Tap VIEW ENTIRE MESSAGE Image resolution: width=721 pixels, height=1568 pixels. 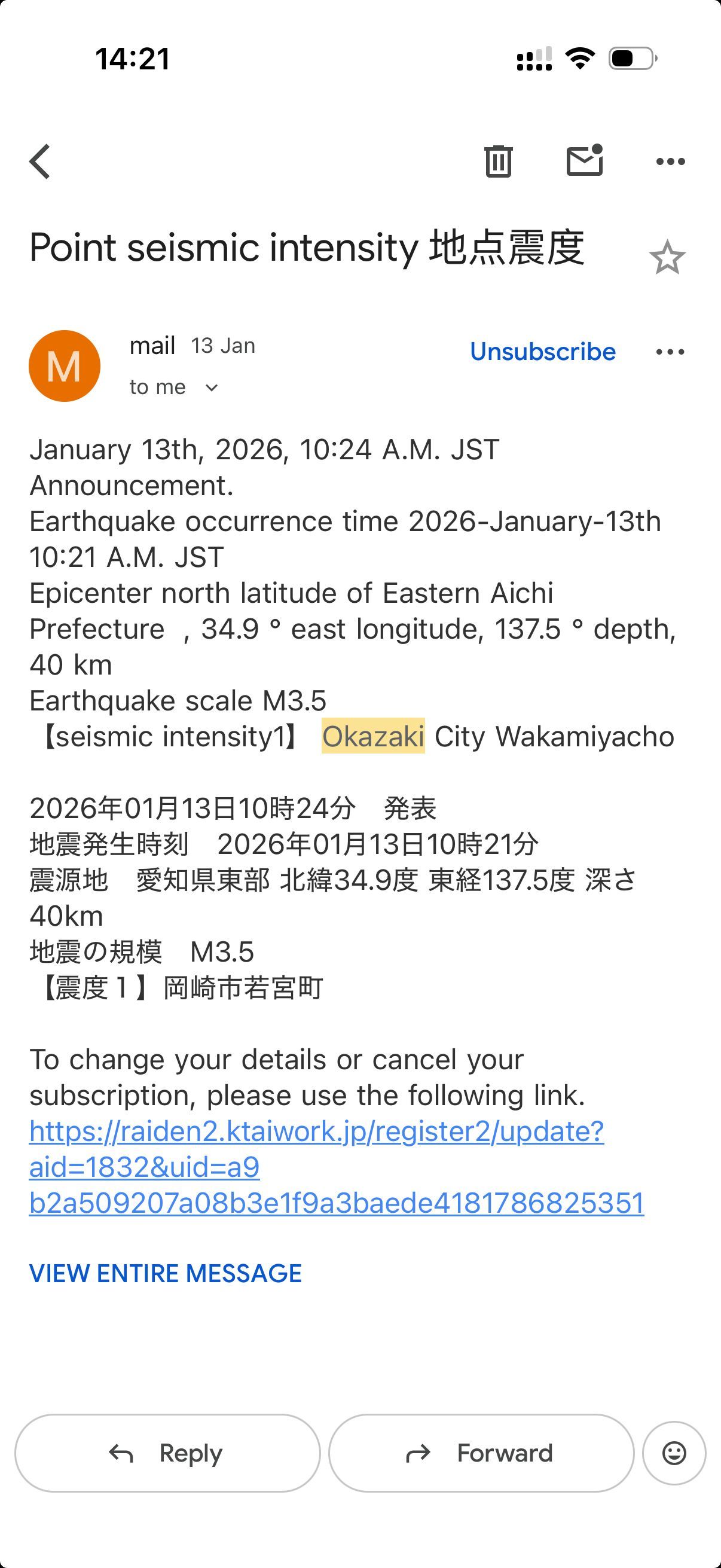[x=165, y=1273]
